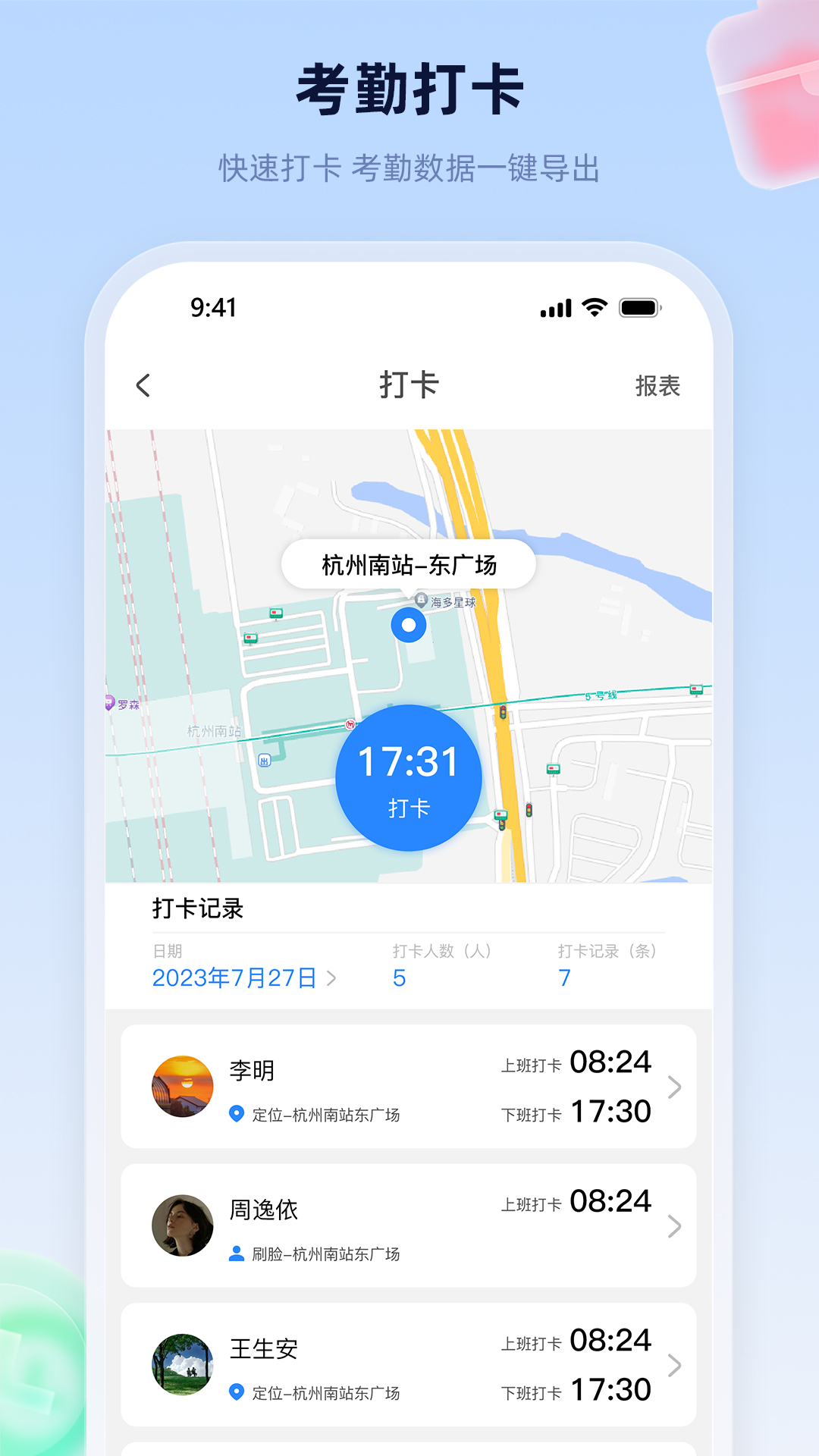
Task: Tap the 杭州南站-东广场 location bubble
Action: point(409,563)
